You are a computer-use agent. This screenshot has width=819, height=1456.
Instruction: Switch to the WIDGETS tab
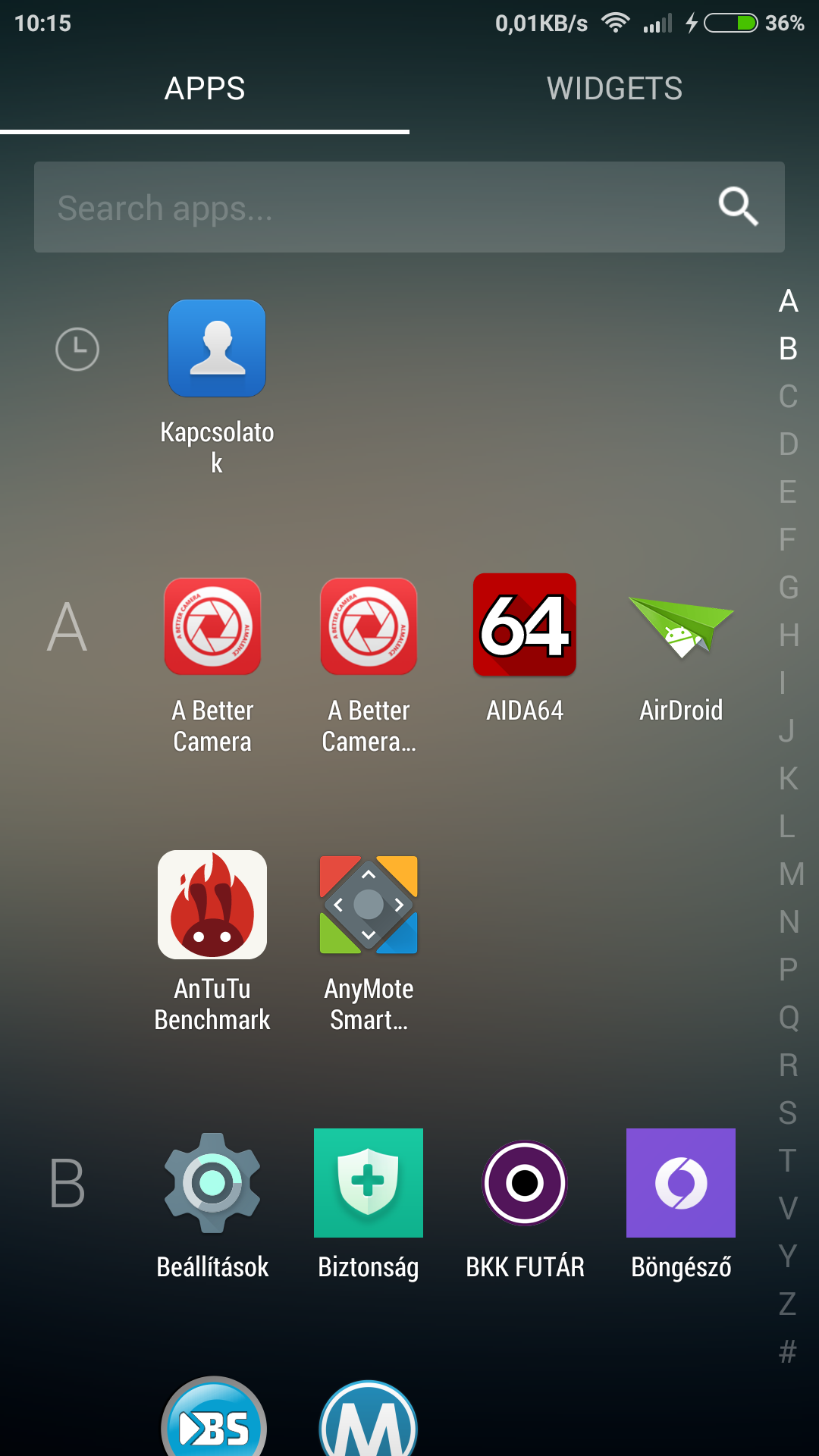(x=614, y=89)
